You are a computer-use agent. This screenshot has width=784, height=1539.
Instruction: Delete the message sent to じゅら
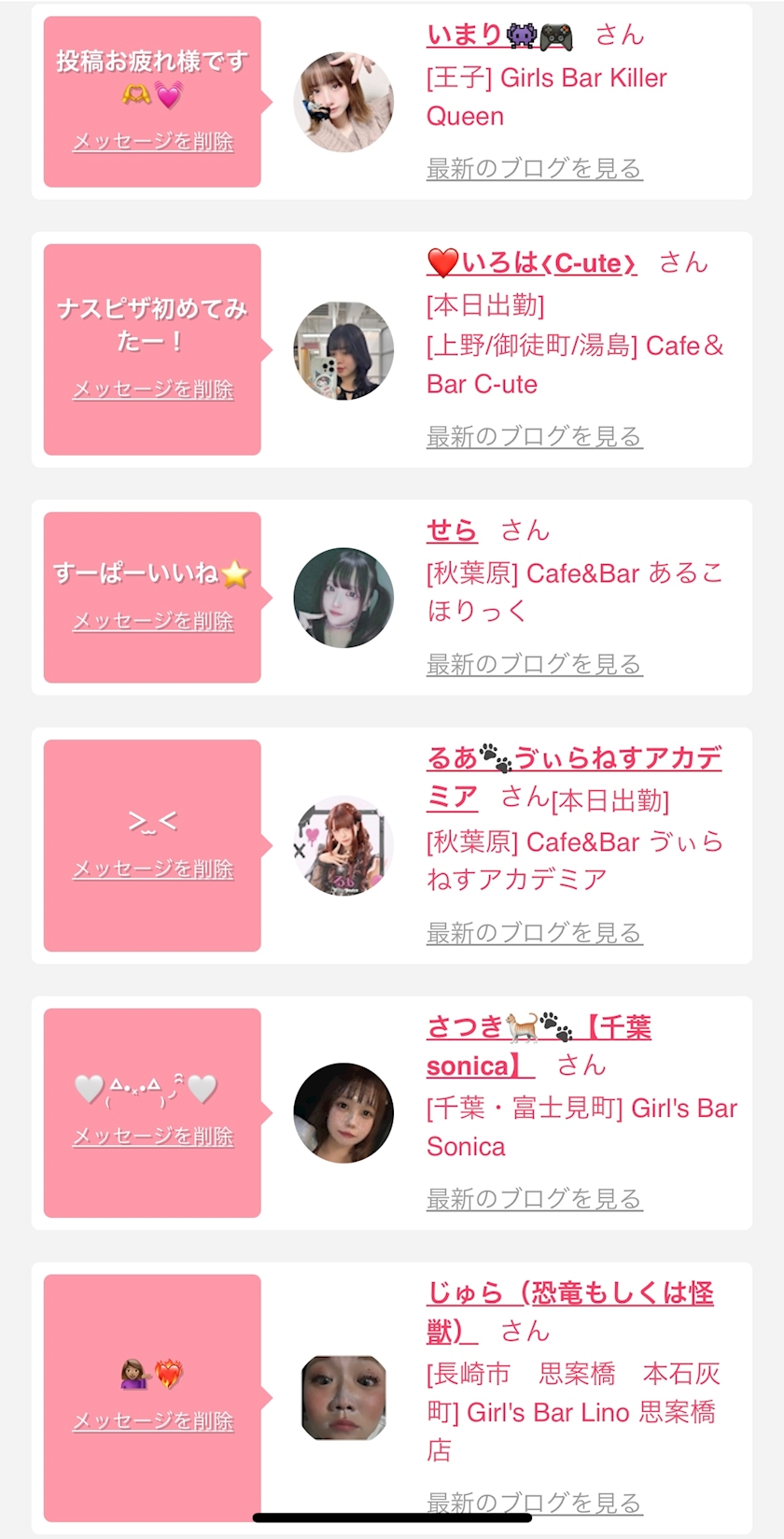tap(153, 1421)
